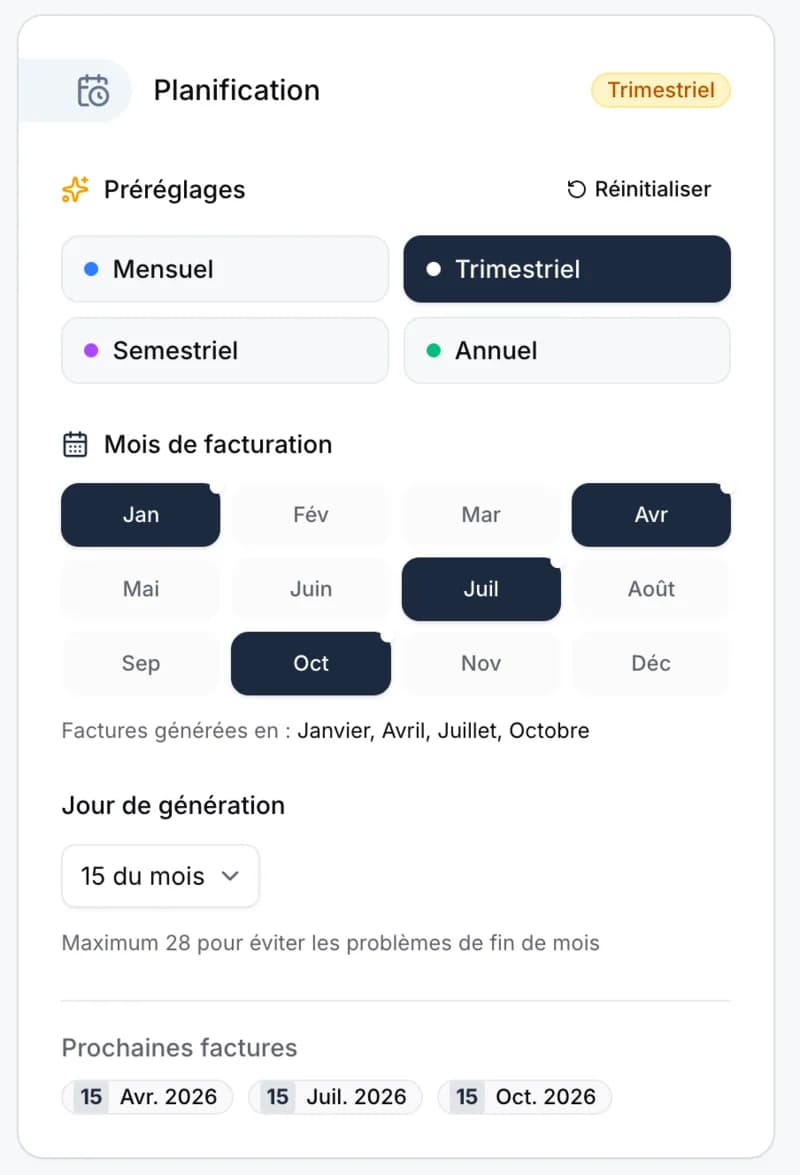
Task: Click the calendar icon before Mois de facturation
Action: pos(74,444)
